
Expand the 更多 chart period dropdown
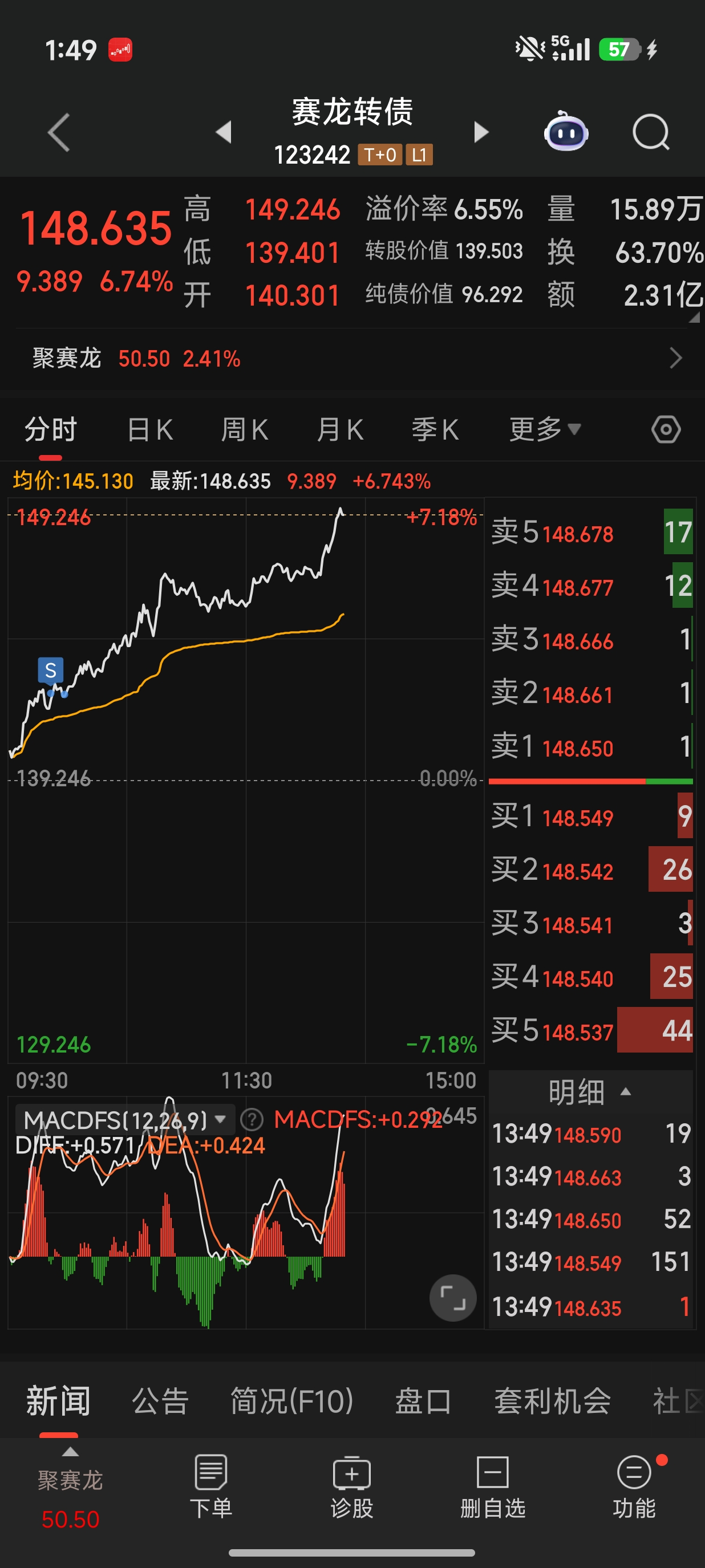(544, 430)
